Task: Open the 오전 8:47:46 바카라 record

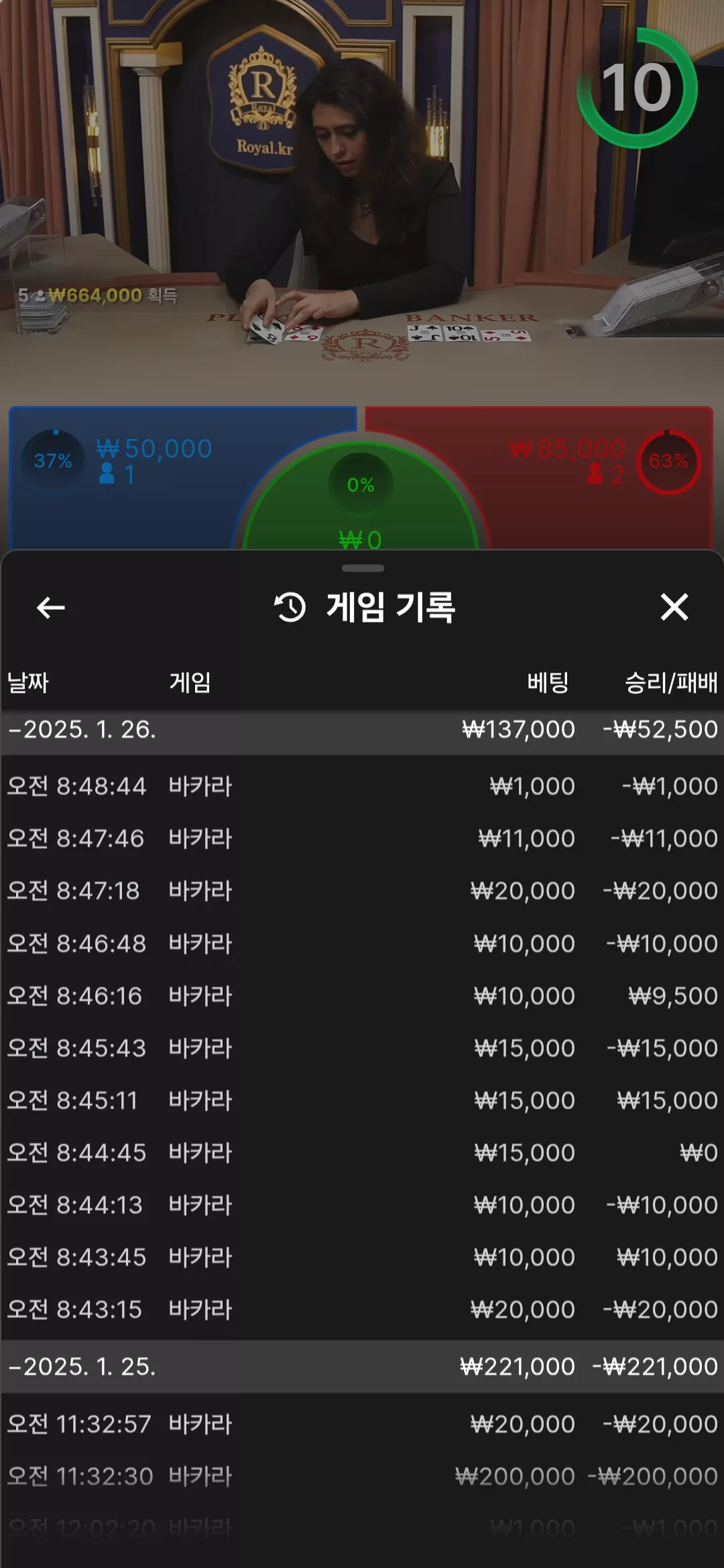Action: (x=362, y=838)
